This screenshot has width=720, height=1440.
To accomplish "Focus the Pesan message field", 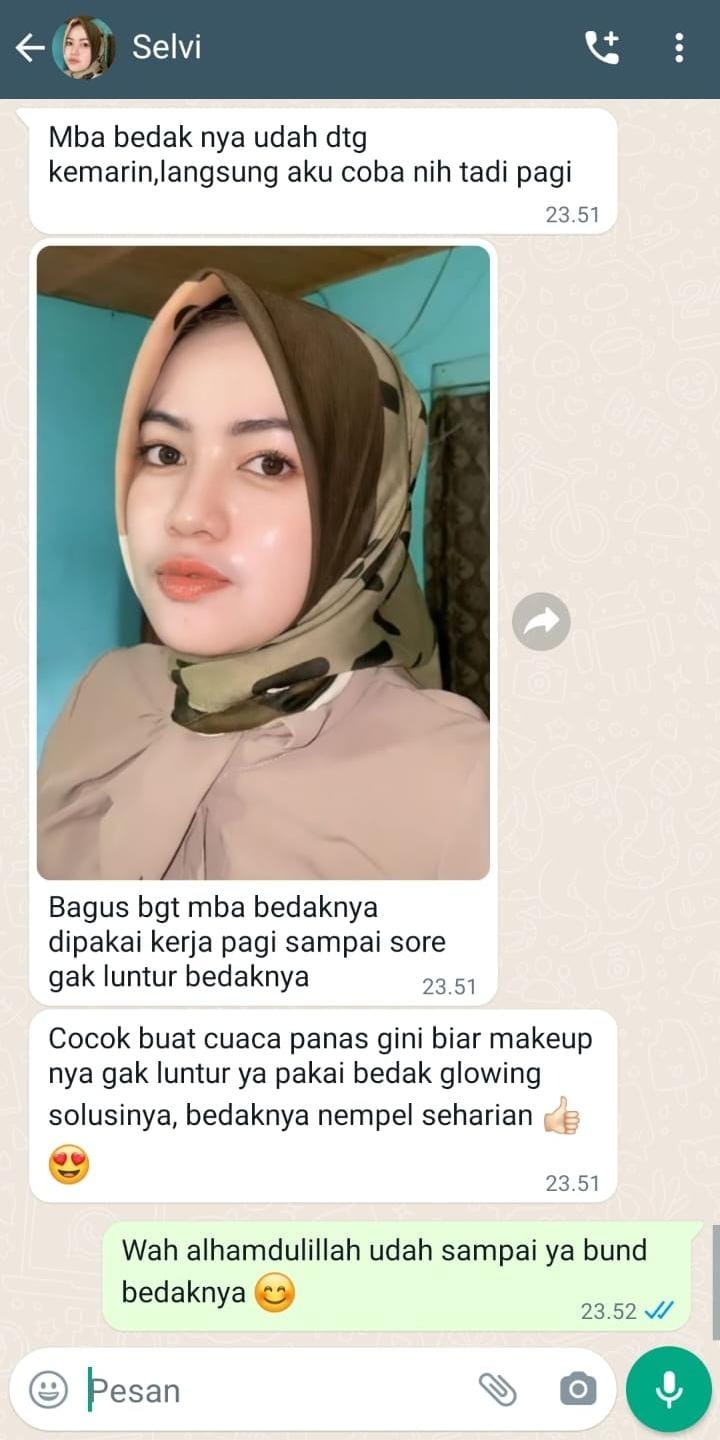I will 270,1390.
